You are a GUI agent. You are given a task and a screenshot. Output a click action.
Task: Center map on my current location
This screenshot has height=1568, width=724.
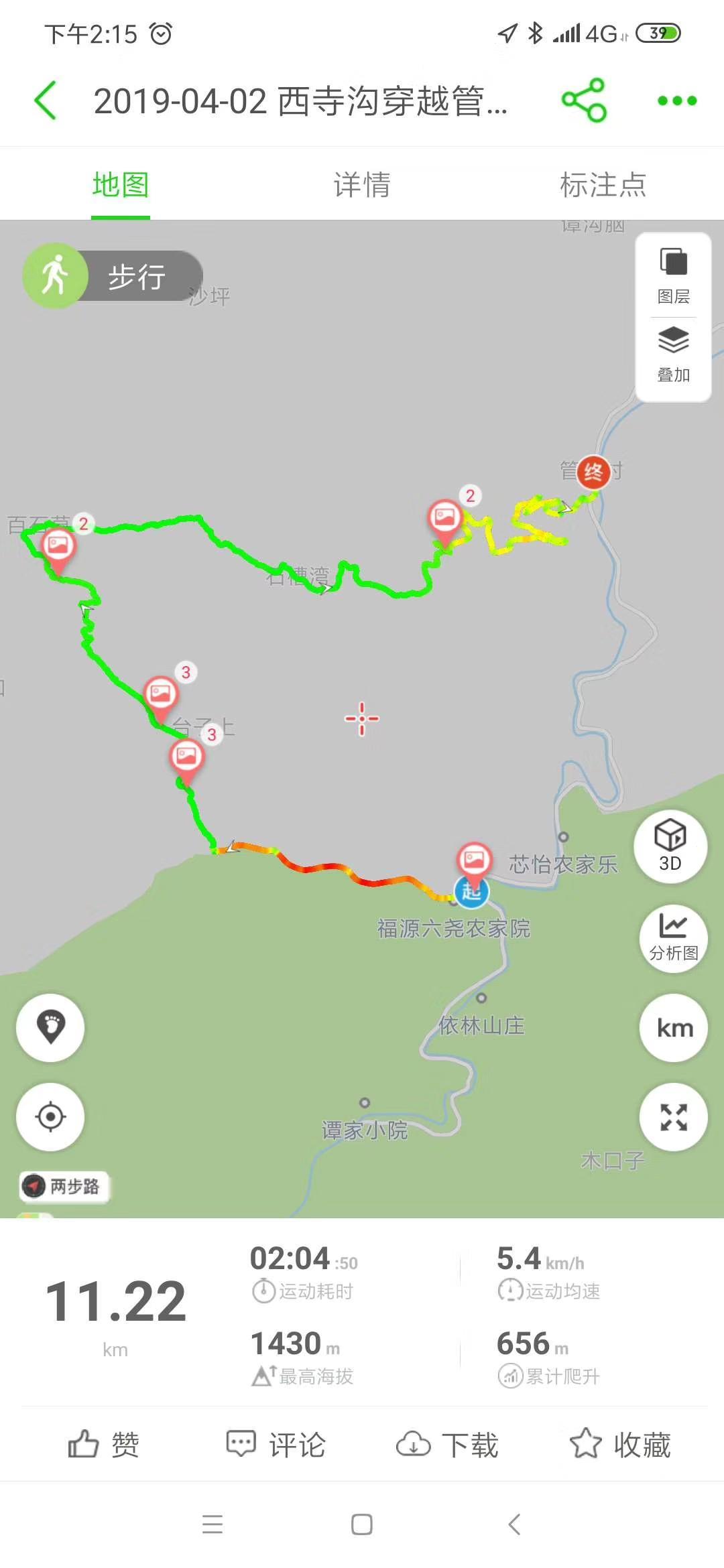coord(50,1117)
